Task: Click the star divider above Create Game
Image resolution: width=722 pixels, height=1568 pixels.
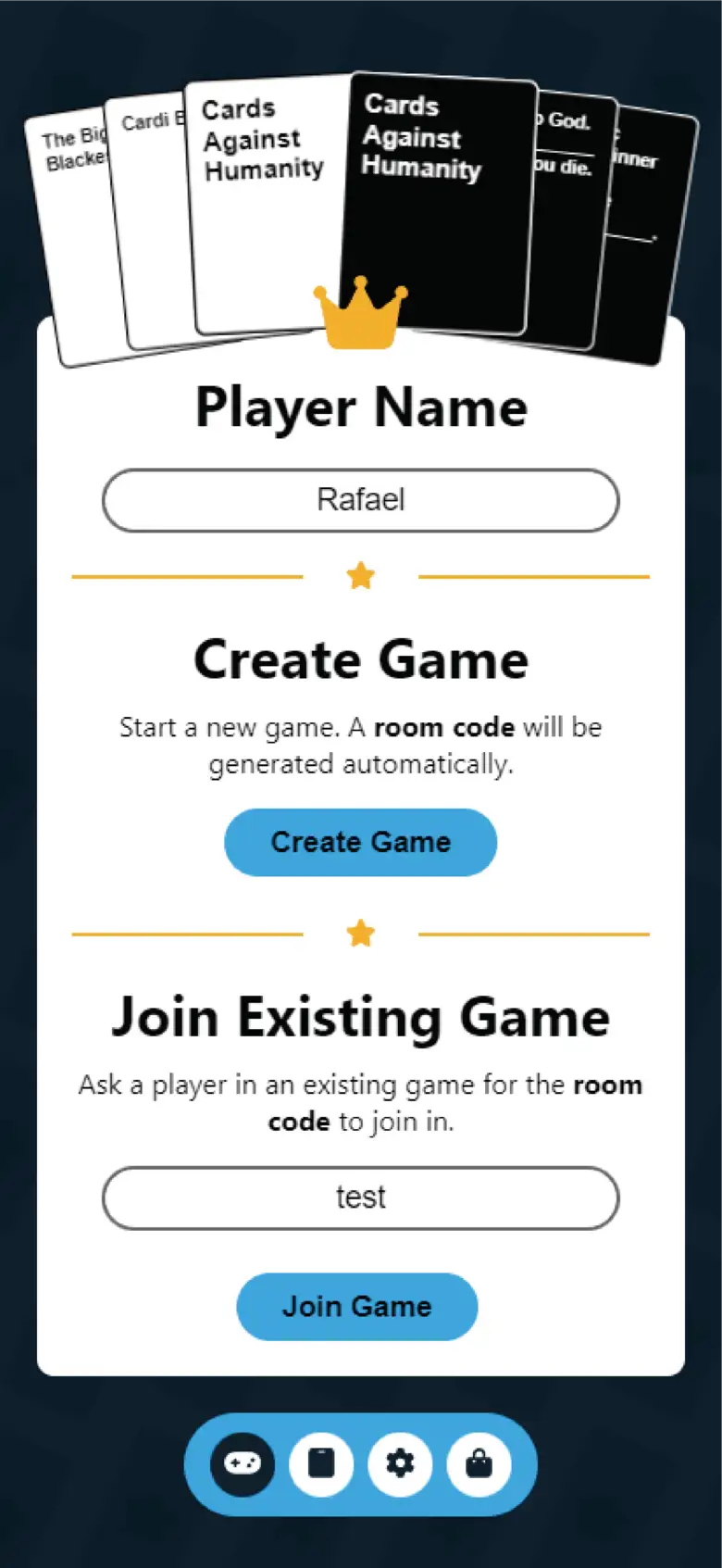Action: pyautogui.click(x=360, y=576)
